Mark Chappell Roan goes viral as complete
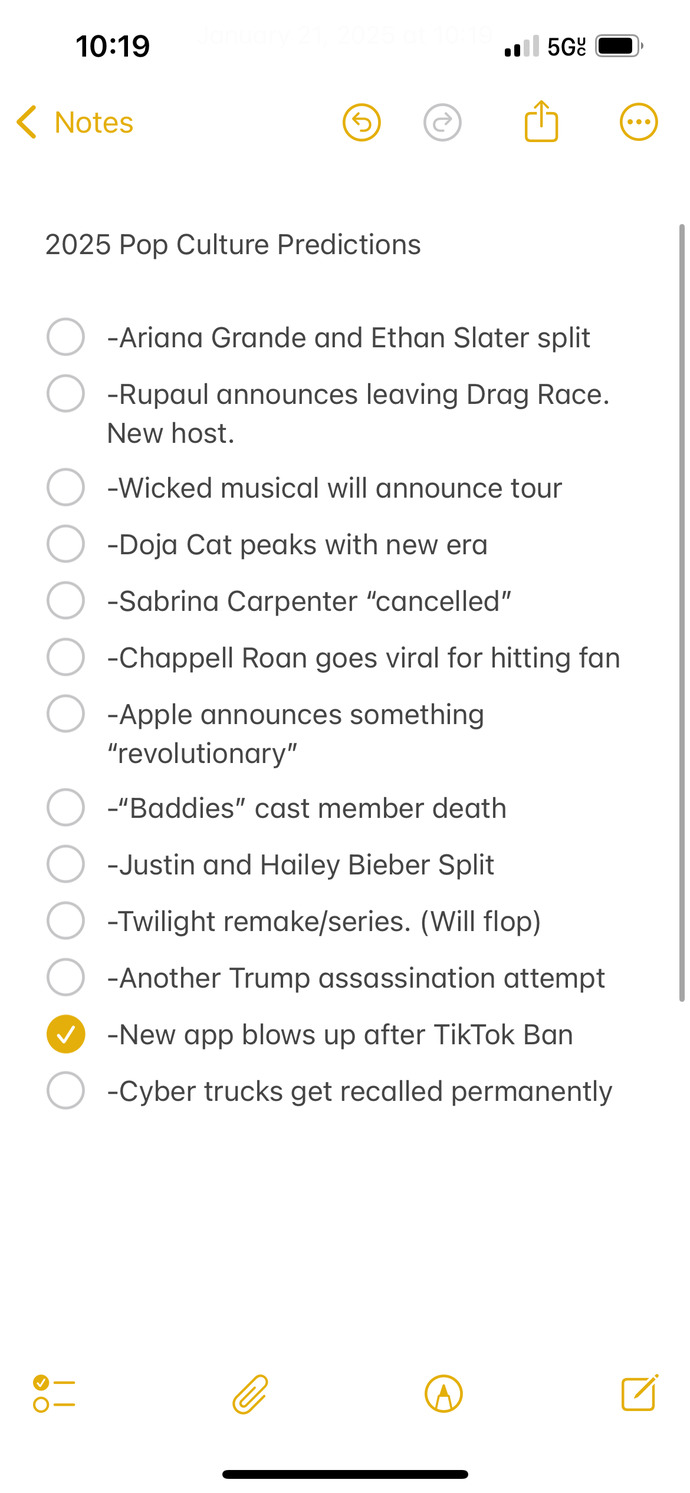 click(x=66, y=658)
